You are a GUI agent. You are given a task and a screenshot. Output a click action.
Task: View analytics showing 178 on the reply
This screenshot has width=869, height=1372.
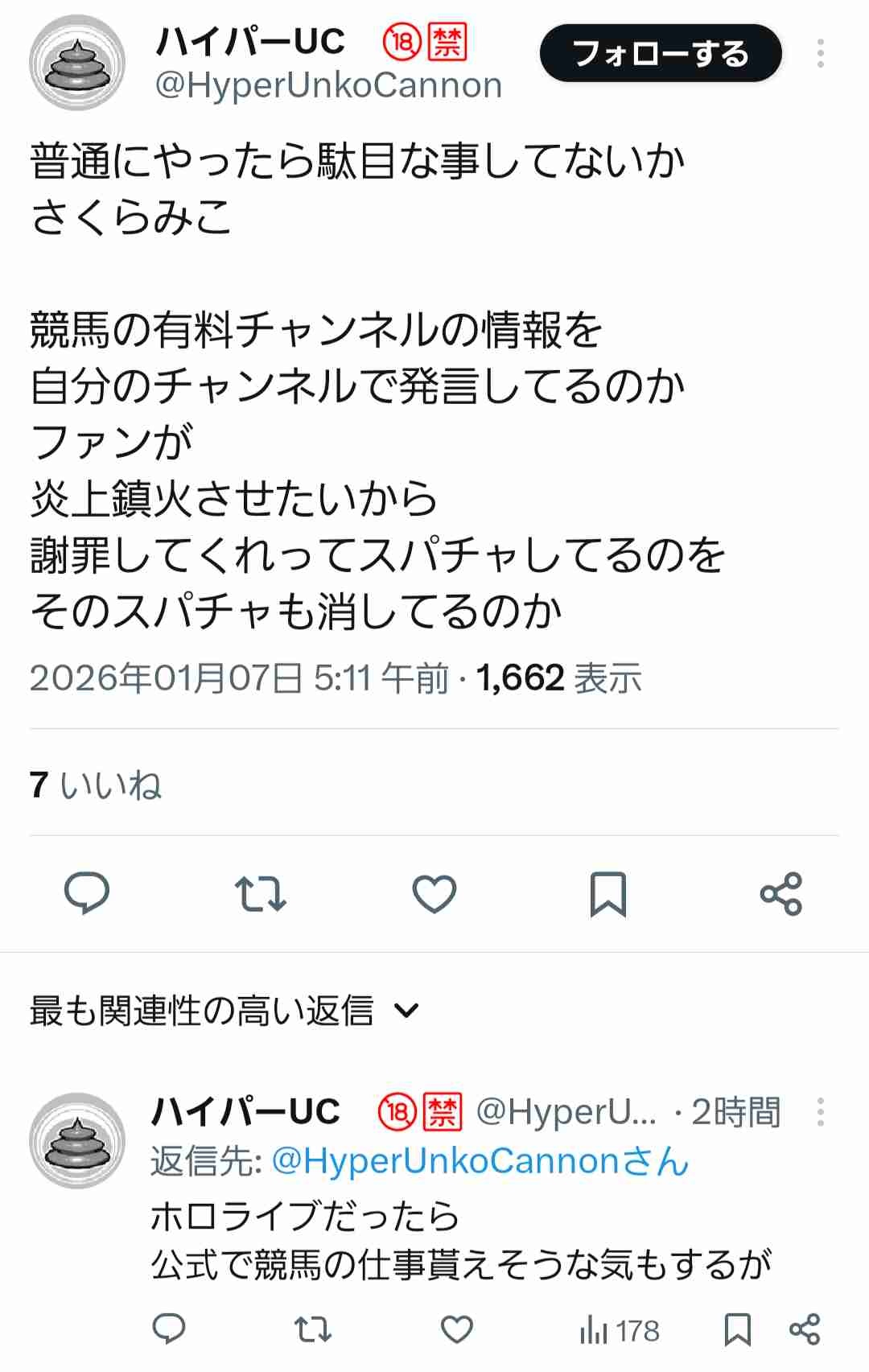point(620,1331)
